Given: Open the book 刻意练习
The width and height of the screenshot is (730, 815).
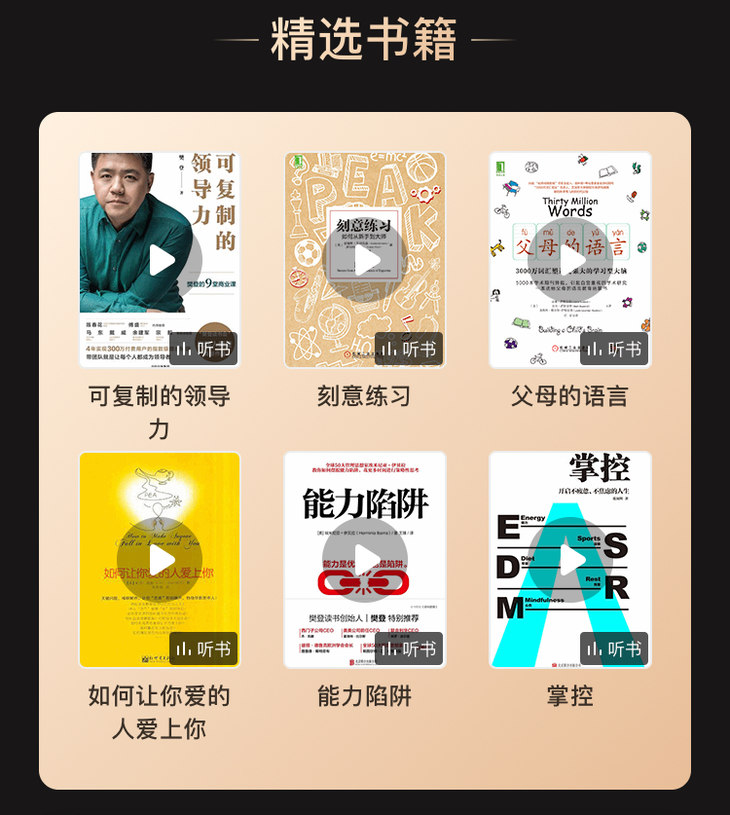Looking at the screenshot, I should (364, 260).
